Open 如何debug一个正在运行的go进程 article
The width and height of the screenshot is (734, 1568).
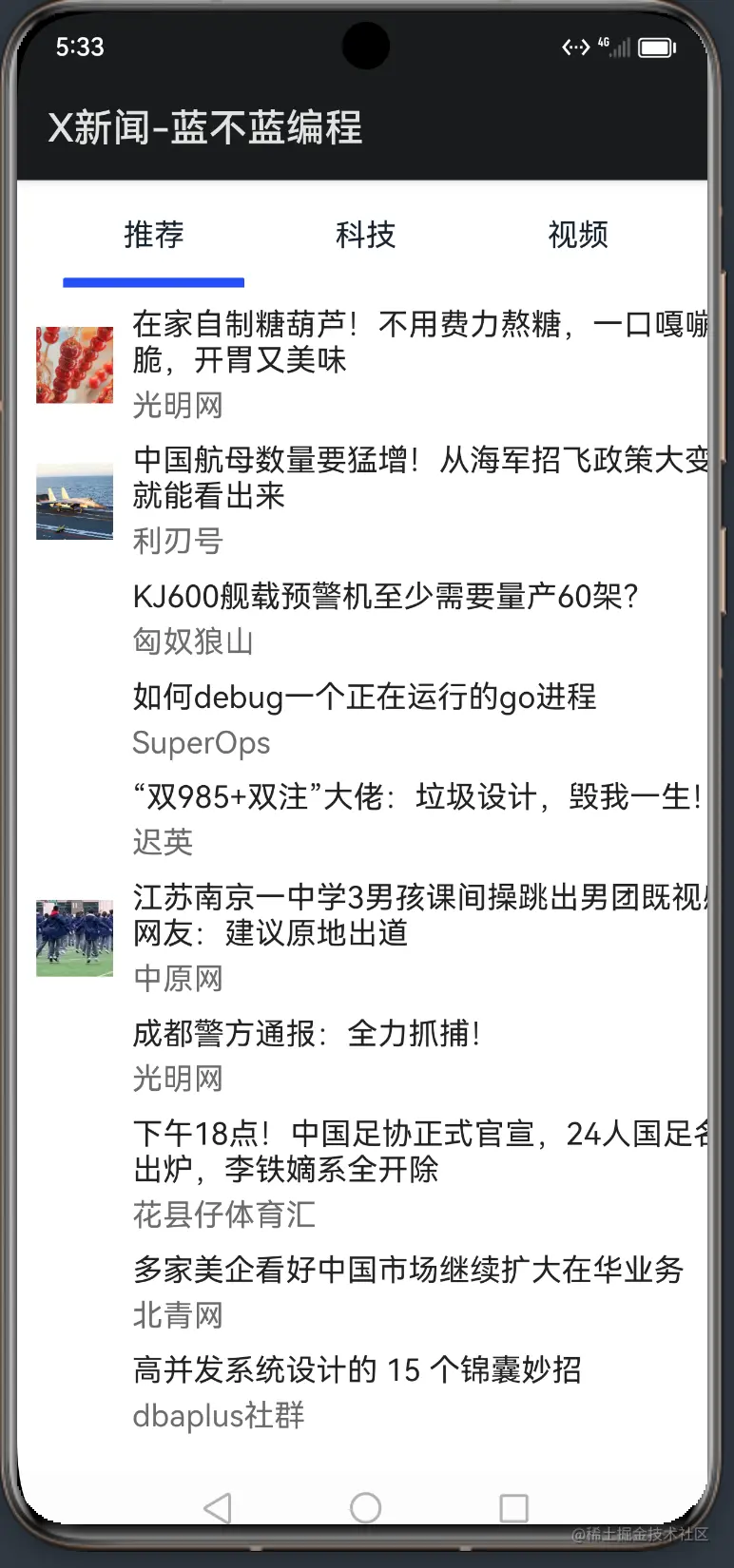coord(364,698)
